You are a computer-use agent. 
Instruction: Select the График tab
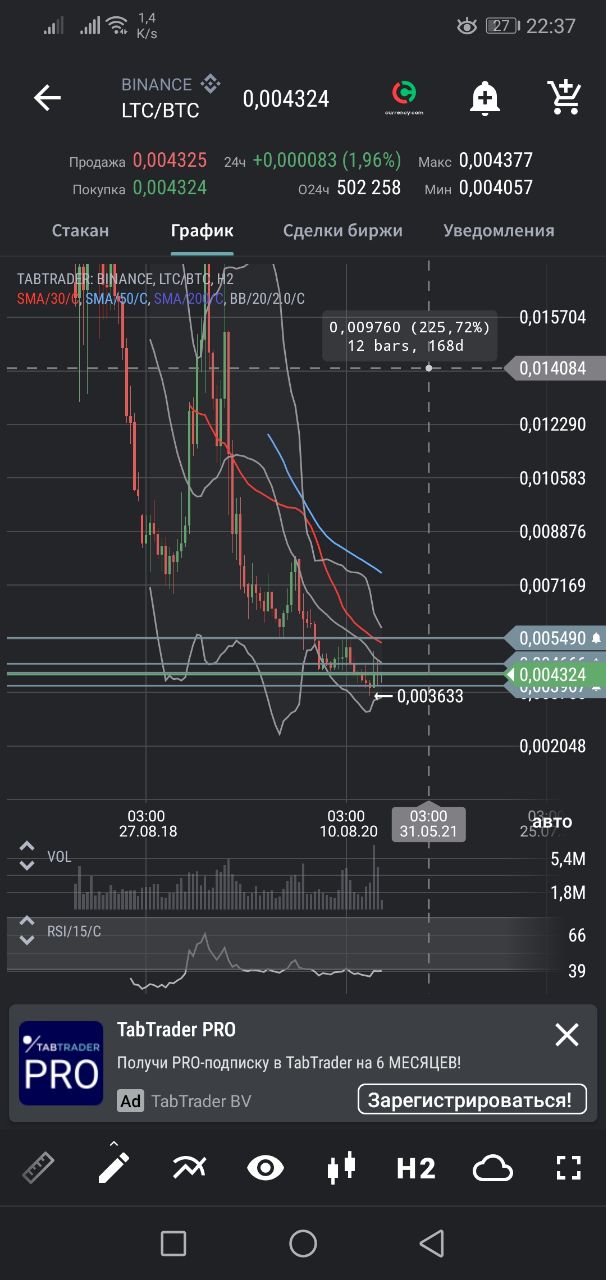(202, 231)
